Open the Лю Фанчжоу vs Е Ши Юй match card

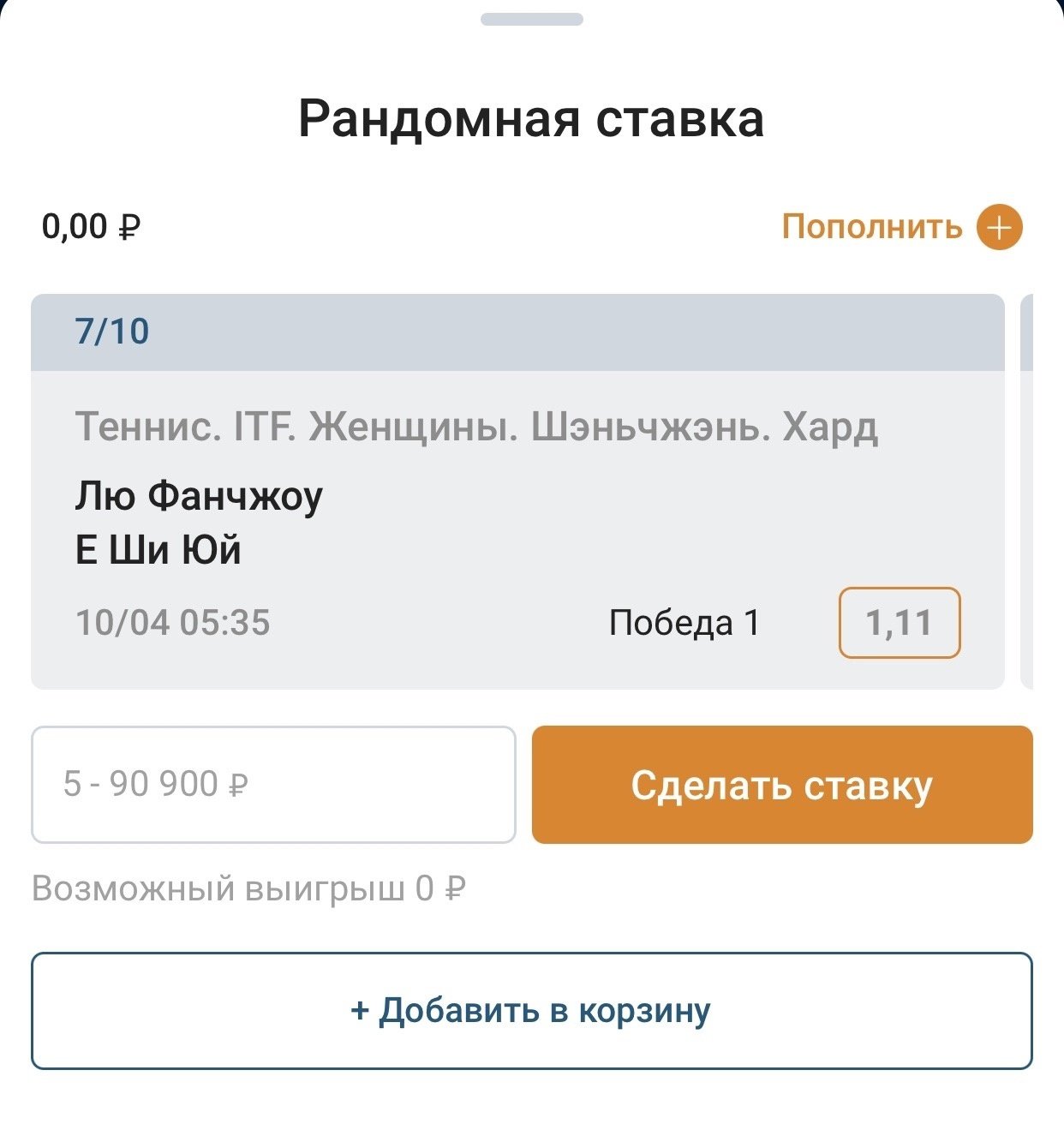(343, 523)
